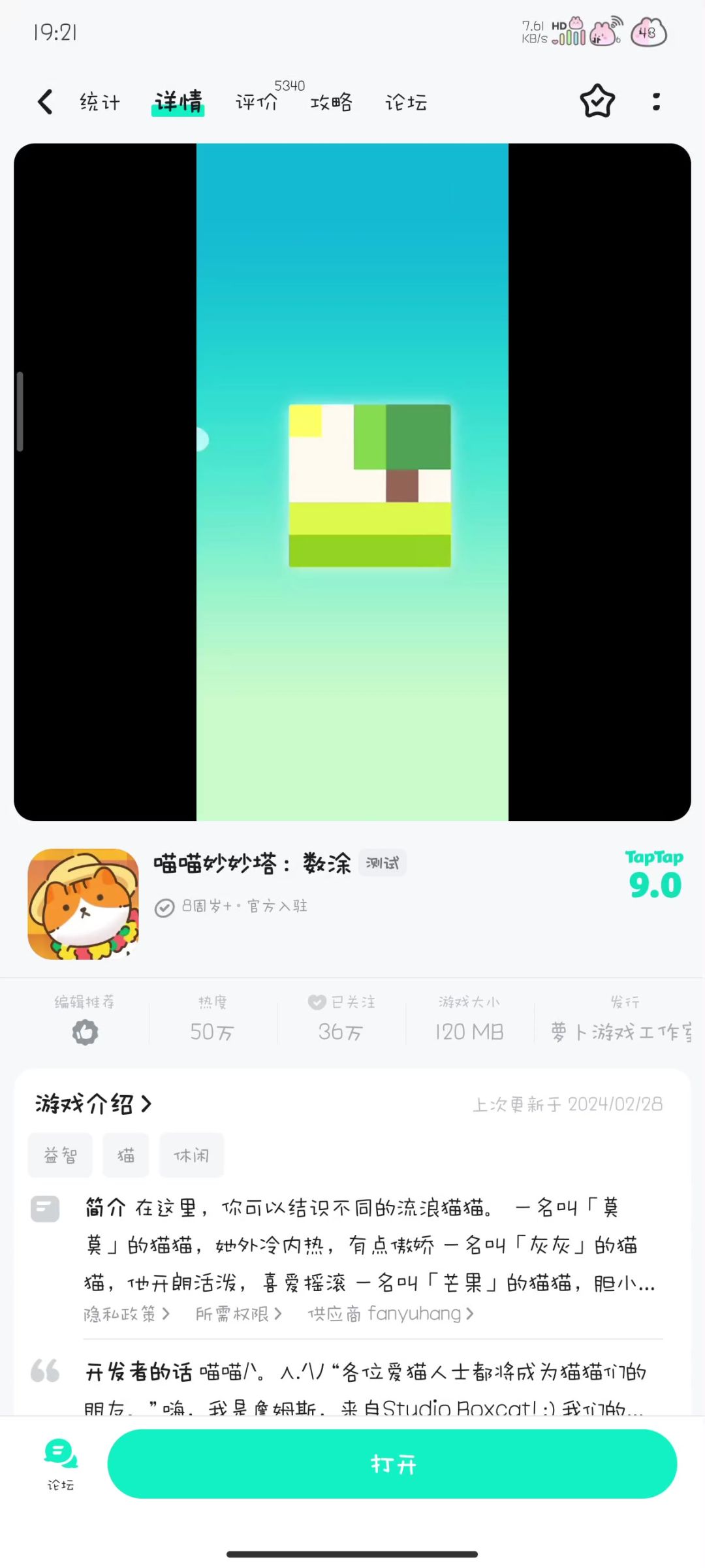Switch to the 统计 tab
This screenshot has width=705, height=1568.
coord(100,103)
